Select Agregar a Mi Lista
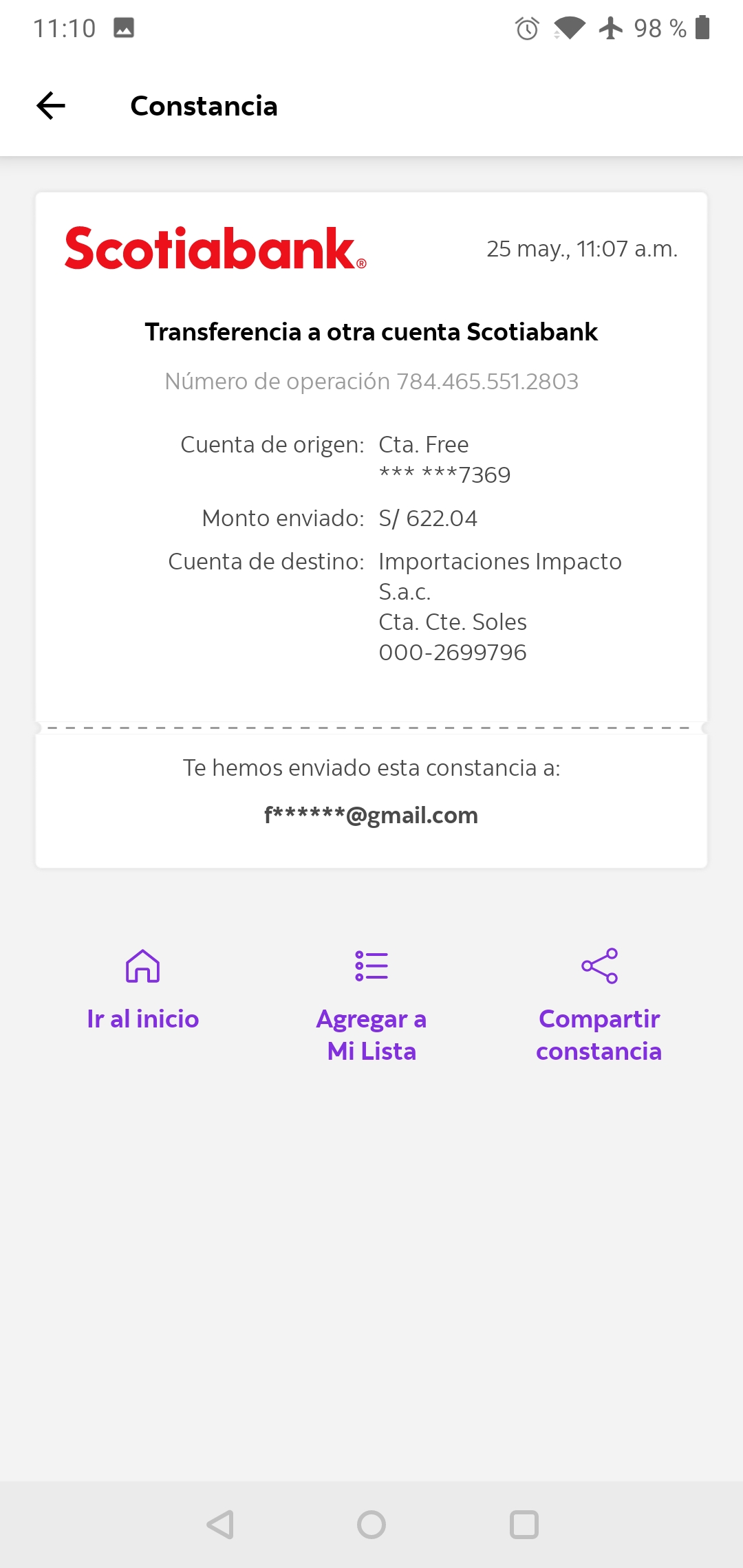 tap(371, 1004)
